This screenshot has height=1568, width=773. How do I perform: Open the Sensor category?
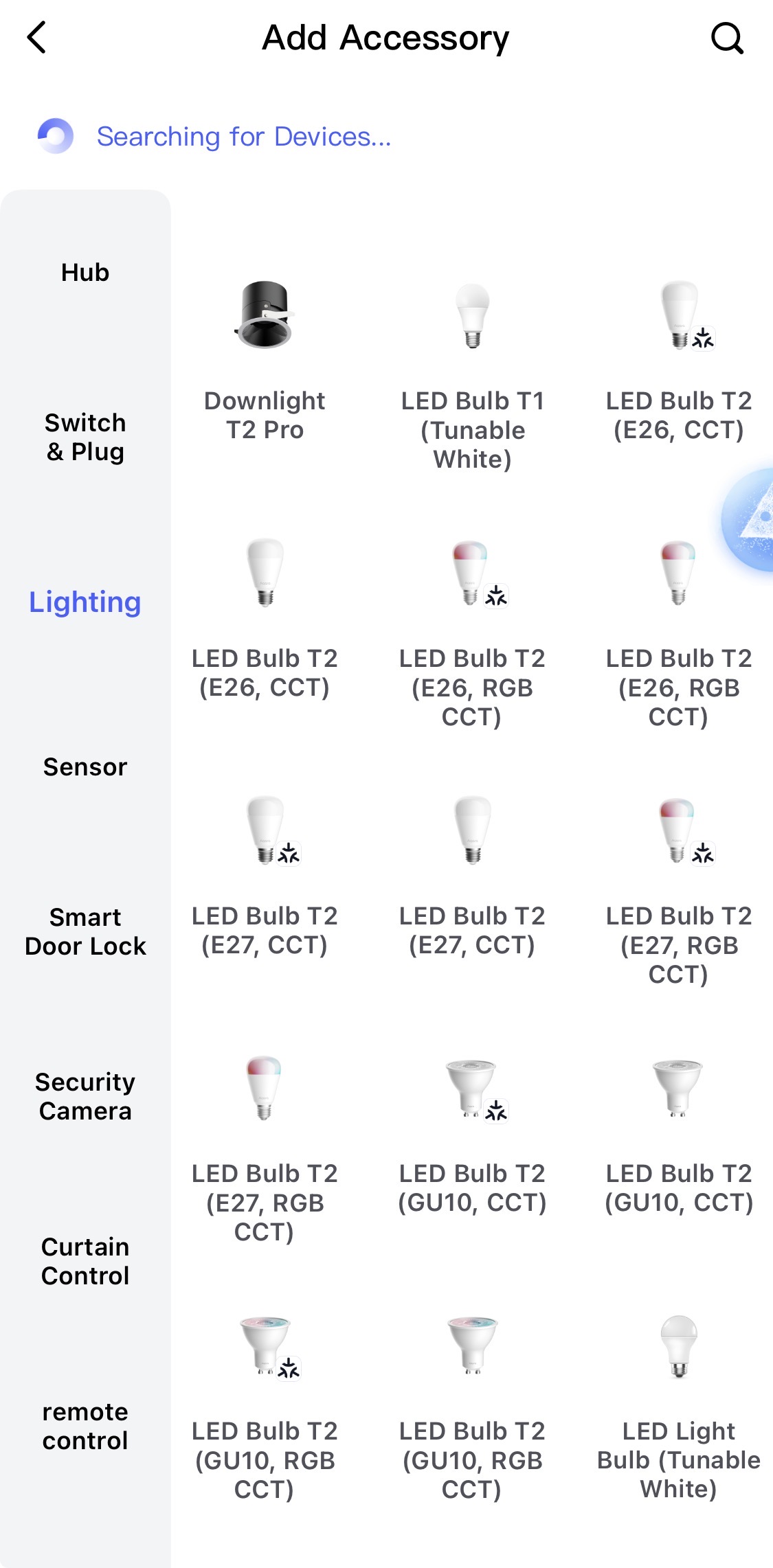pyautogui.click(x=85, y=767)
